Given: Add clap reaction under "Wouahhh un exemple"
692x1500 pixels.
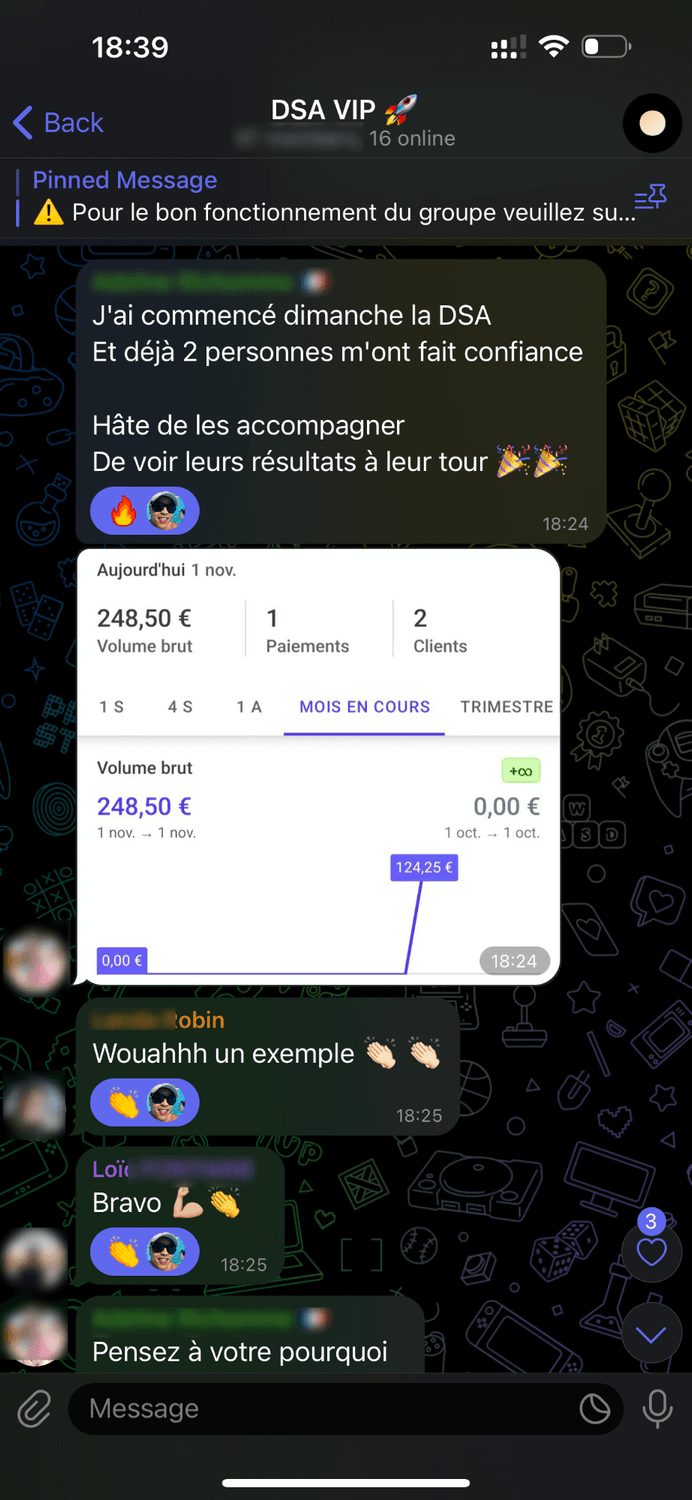Looking at the screenshot, I should tap(124, 1104).
